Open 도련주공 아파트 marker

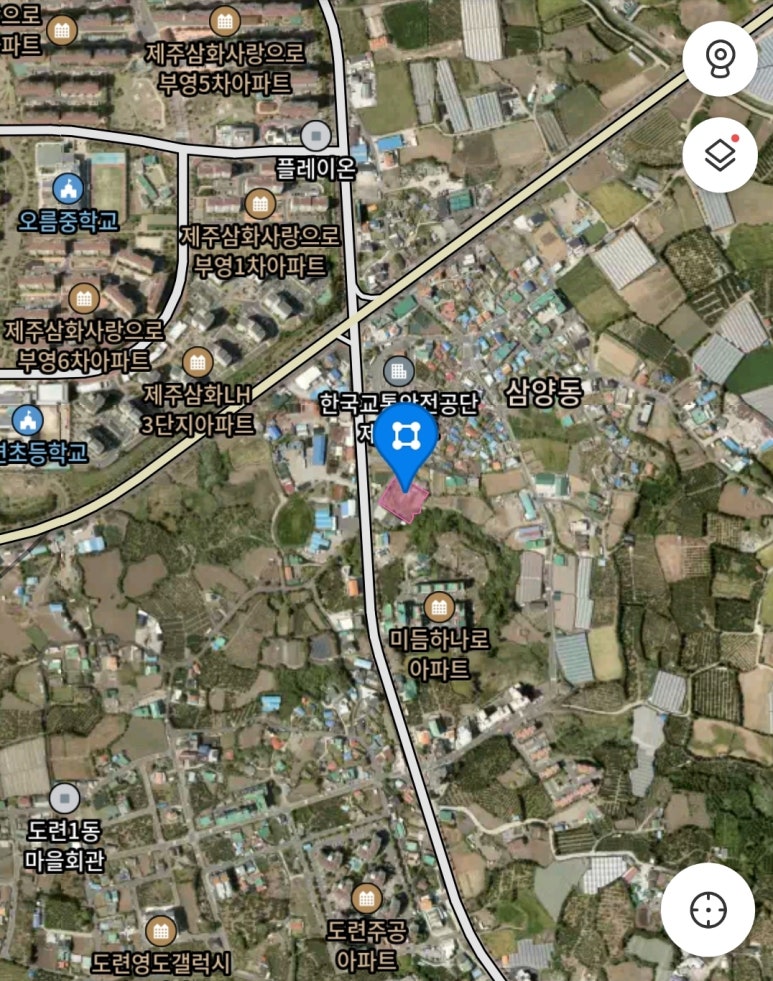pos(367,897)
